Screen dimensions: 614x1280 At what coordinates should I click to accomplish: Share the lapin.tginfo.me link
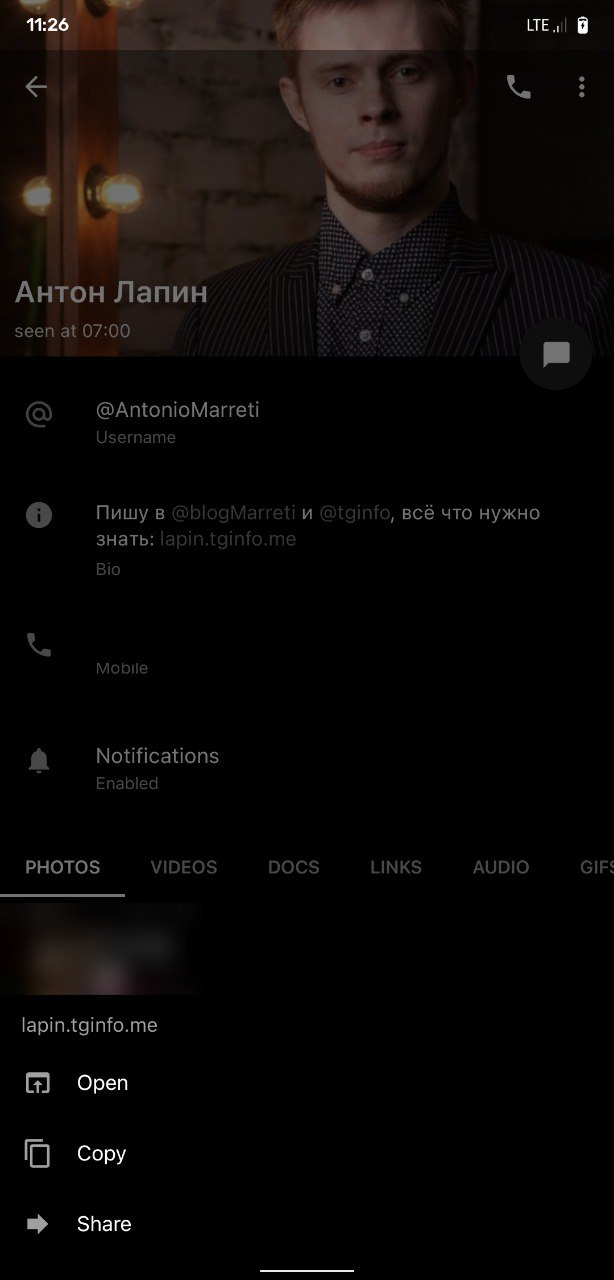pyautogui.click(x=103, y=1224)
